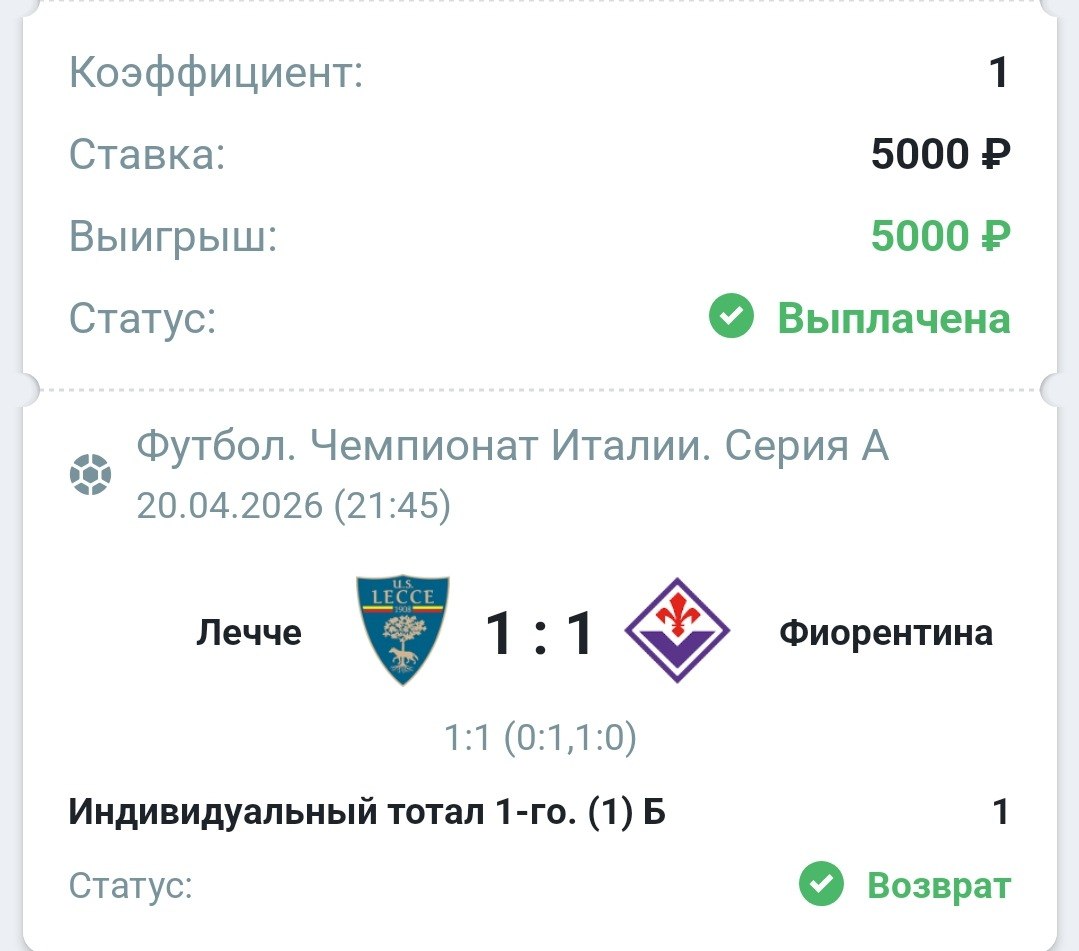
Task: Open the Лечче vs Фиорентина match details
Action: [539, 633]
